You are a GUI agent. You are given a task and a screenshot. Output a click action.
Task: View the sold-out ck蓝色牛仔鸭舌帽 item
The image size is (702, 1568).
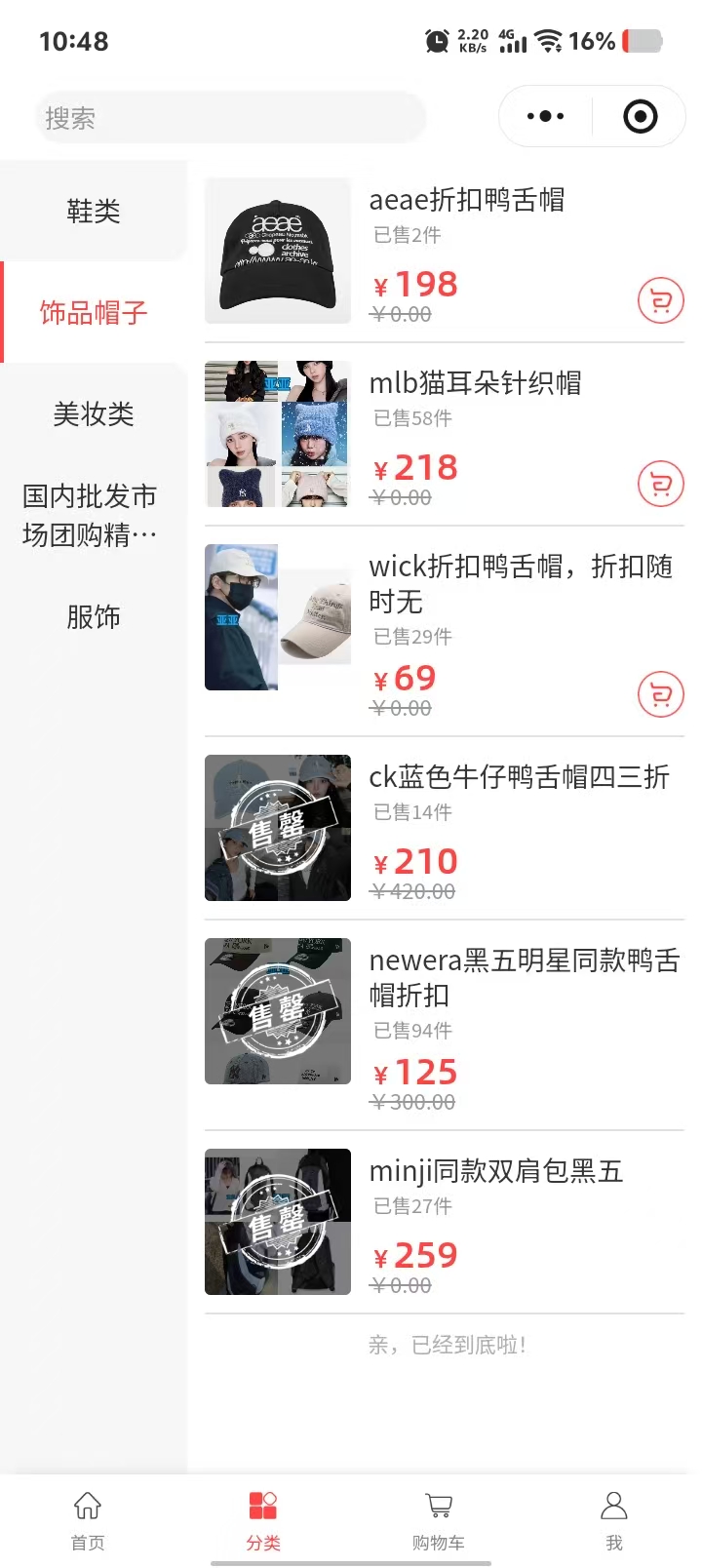click(x=278, y=828)
